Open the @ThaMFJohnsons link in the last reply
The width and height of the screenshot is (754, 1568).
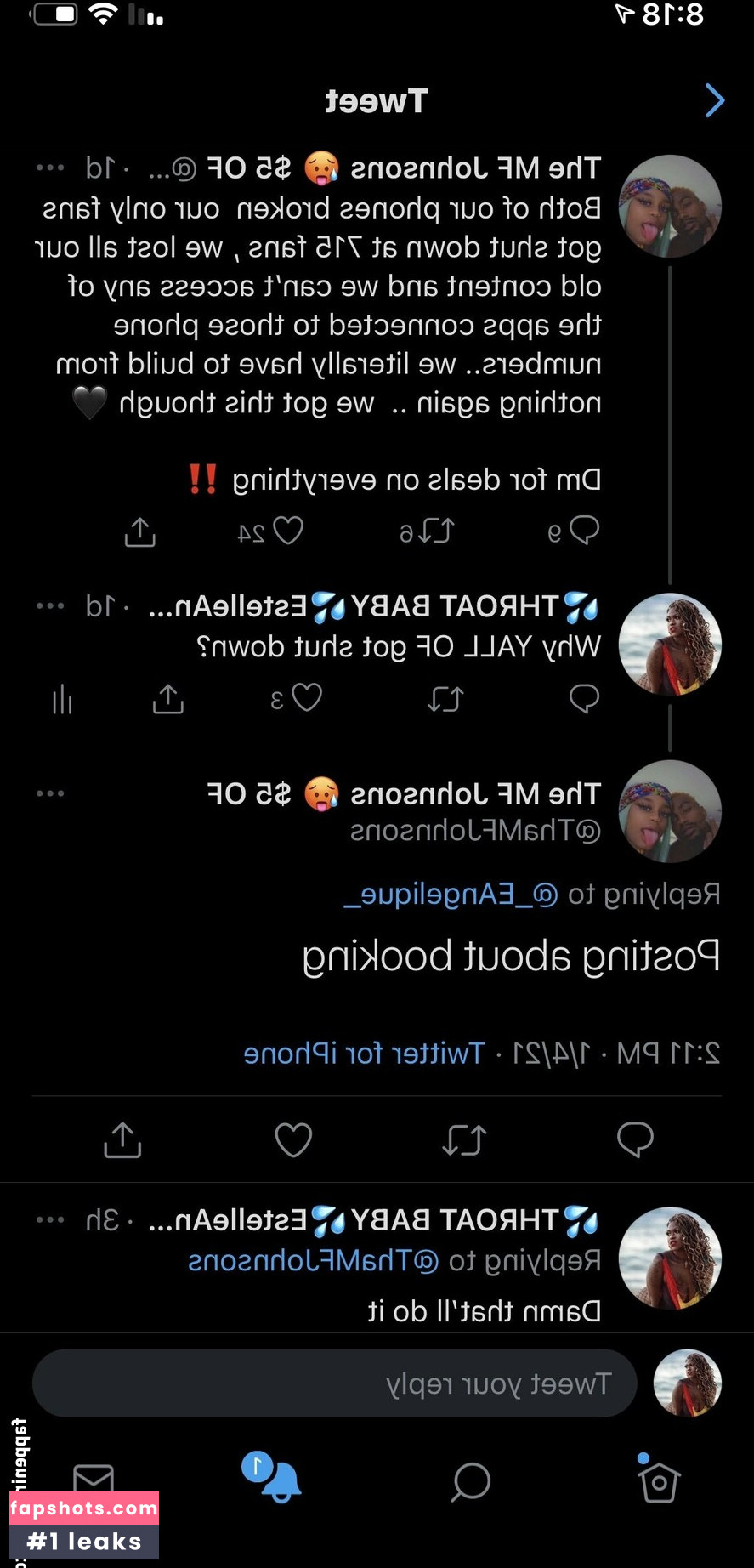pyautogui.click(x=313, y=1260)
